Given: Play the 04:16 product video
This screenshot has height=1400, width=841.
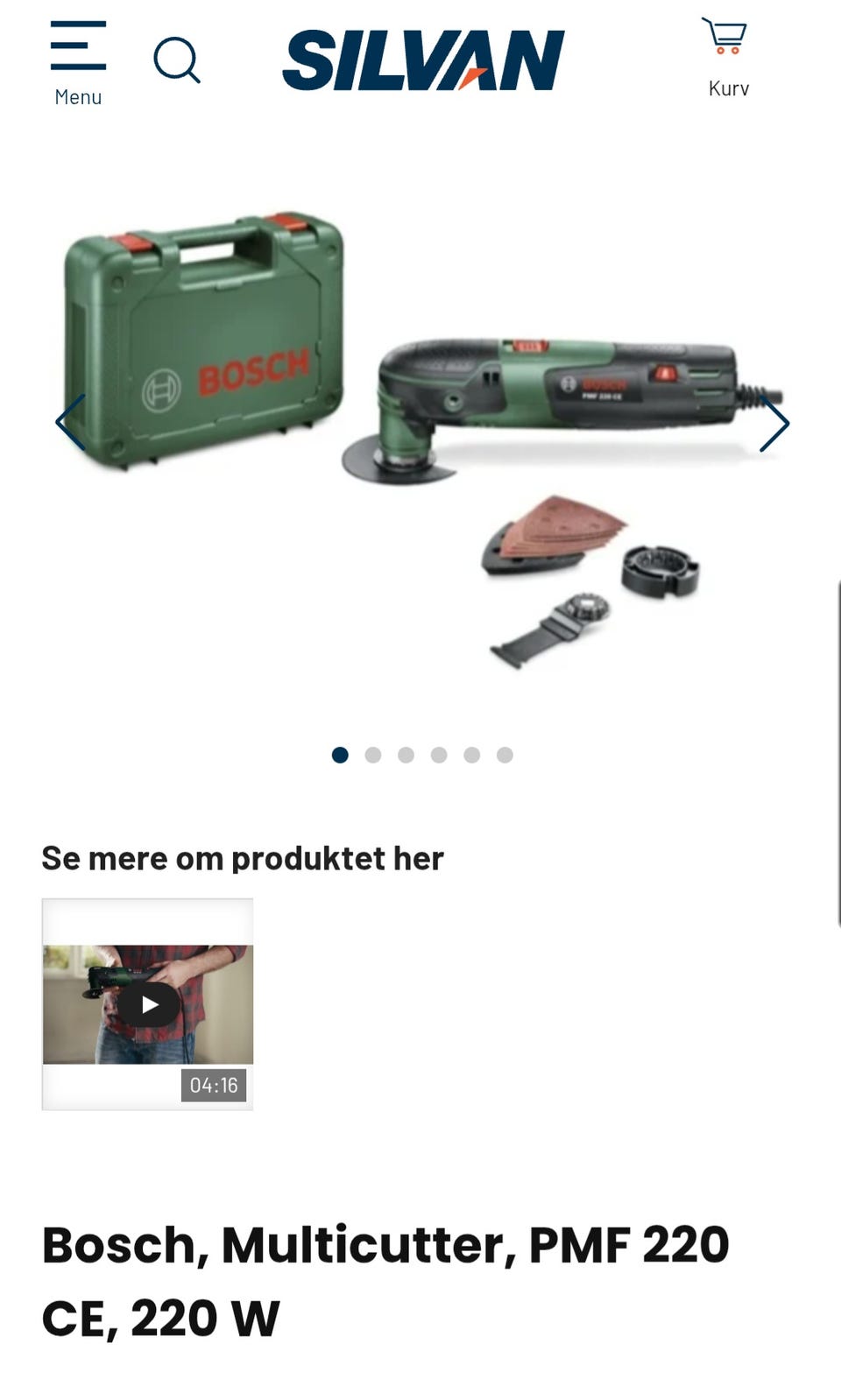Looking at the screenshot, I should (x=148, y=1004).
